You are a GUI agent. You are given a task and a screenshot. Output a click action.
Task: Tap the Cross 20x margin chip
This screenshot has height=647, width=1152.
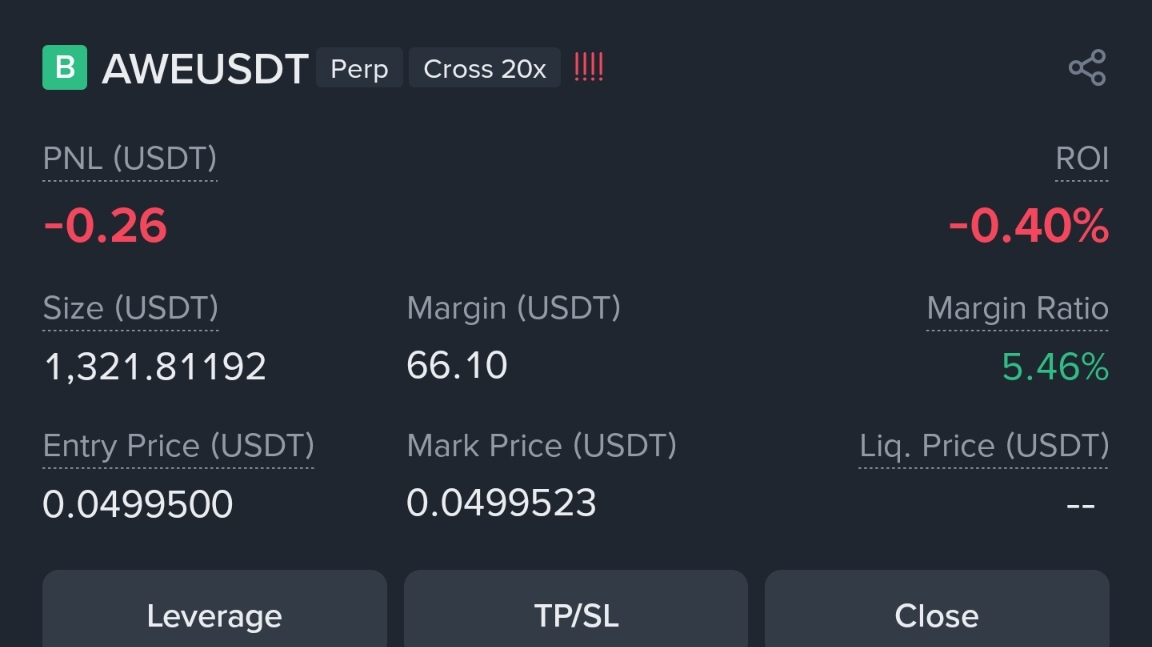[485, 68]
